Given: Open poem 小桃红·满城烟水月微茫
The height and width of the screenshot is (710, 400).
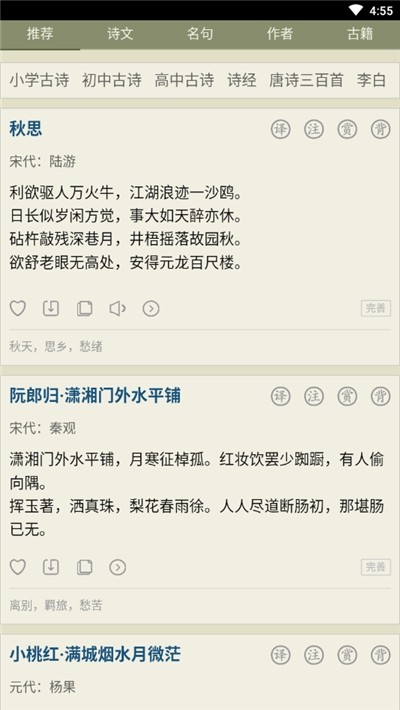Looking at the screenshot, I should [x=95, y=654].
